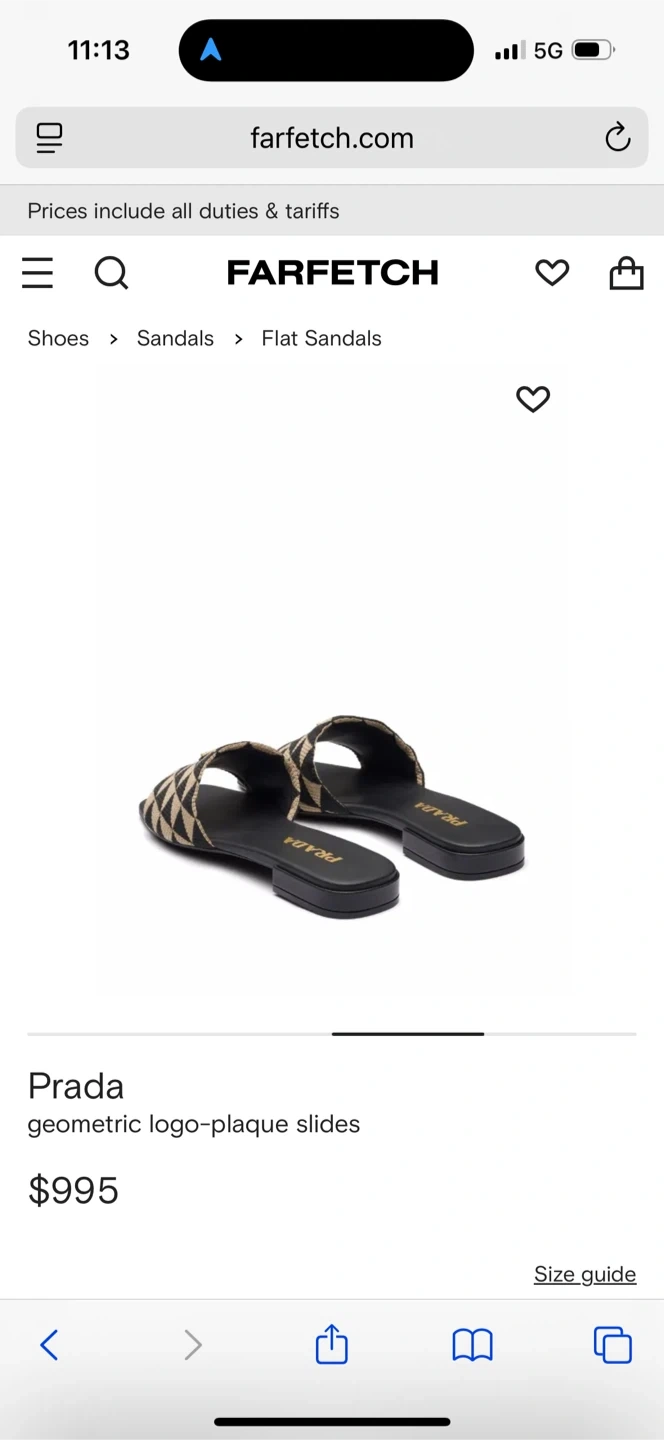The image size is (664, 1440).
Task: Reload the page
Action: click(618, 138)
